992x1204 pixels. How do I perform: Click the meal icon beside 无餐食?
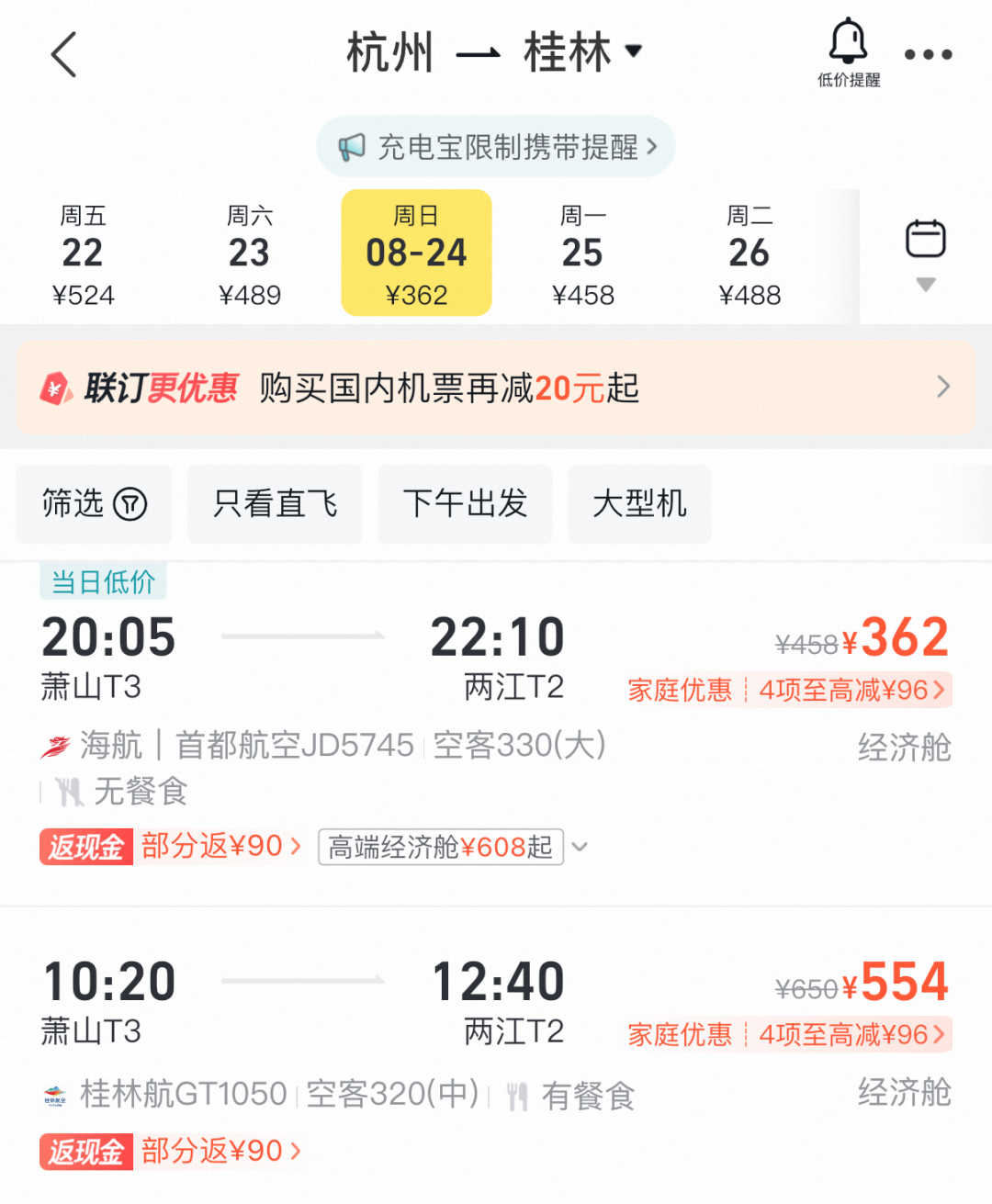click(69, 791)
